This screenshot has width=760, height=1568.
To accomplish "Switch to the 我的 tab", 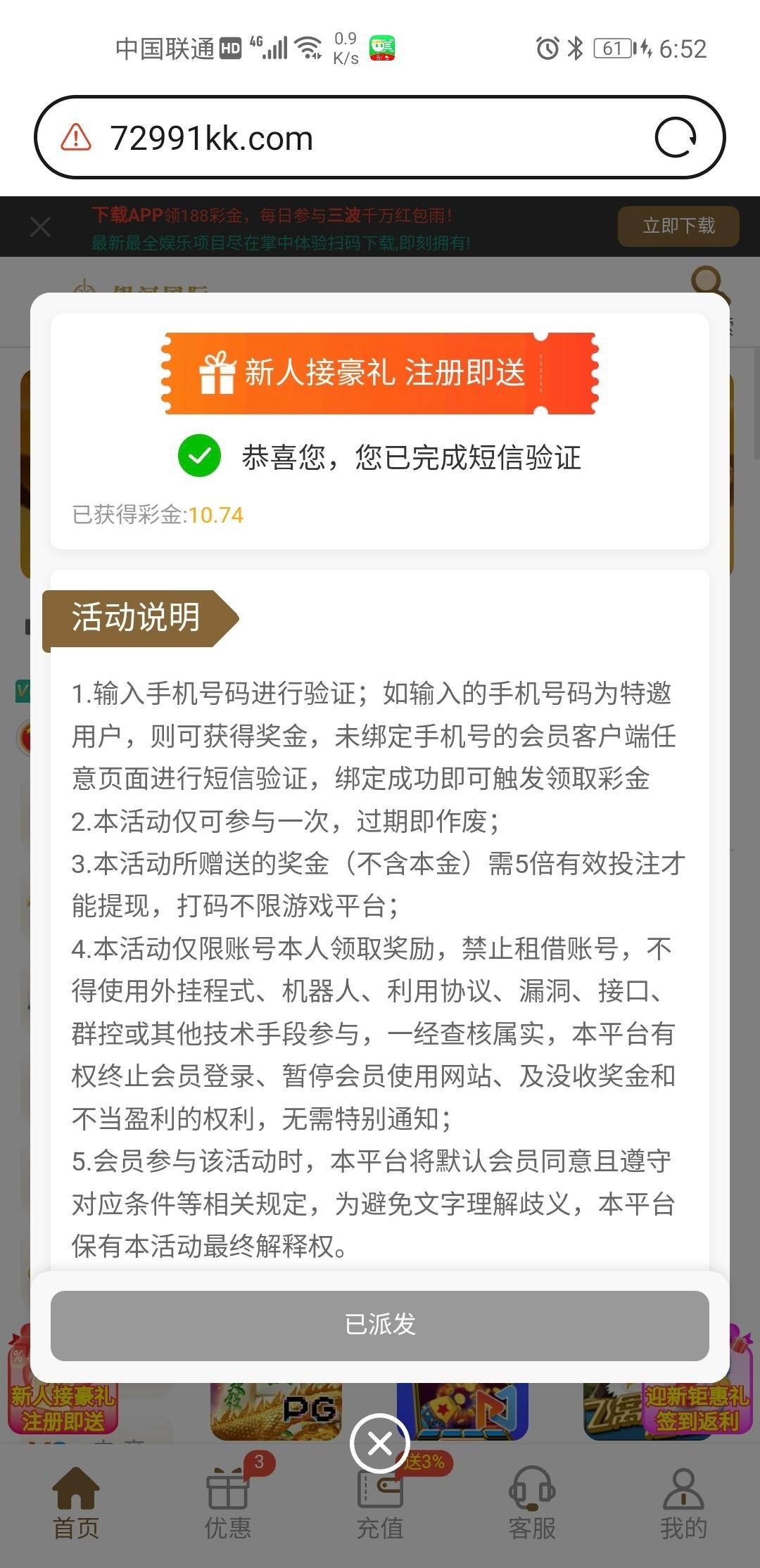I will tap(683, 1503).
